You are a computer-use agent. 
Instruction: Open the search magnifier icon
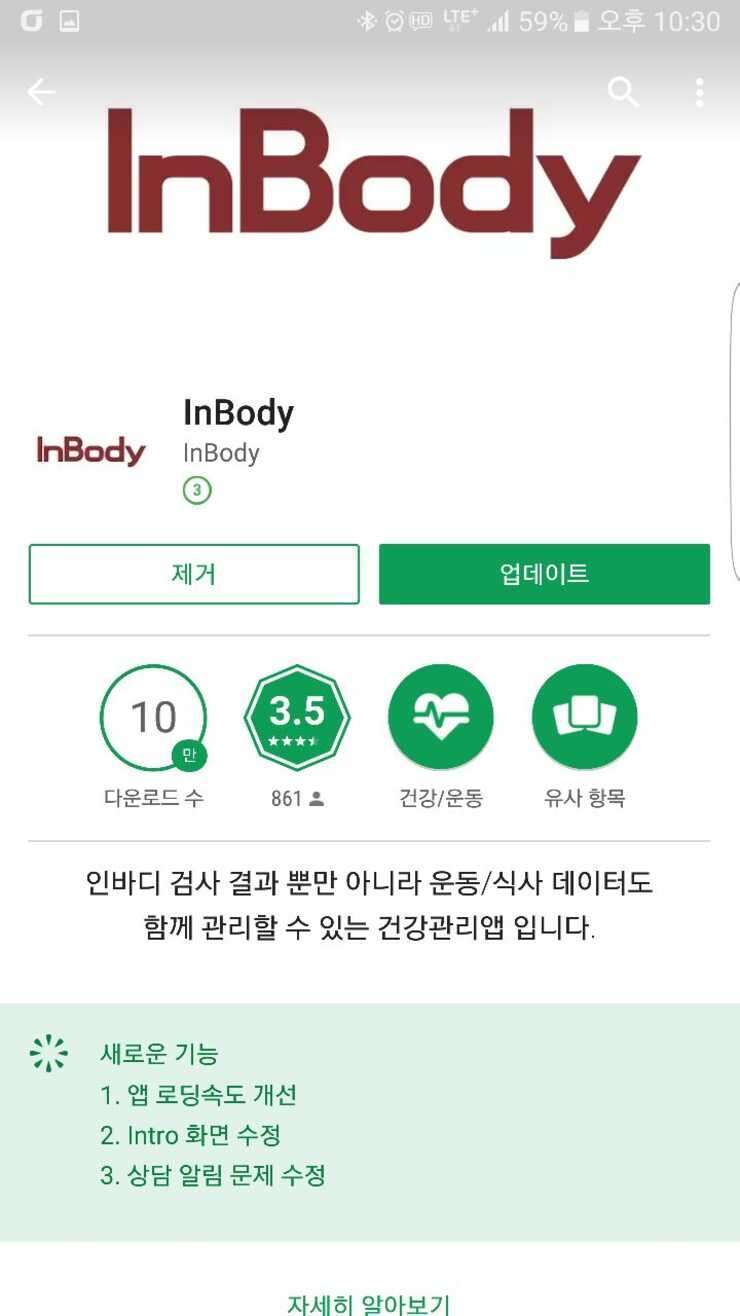tap(623, 92)
